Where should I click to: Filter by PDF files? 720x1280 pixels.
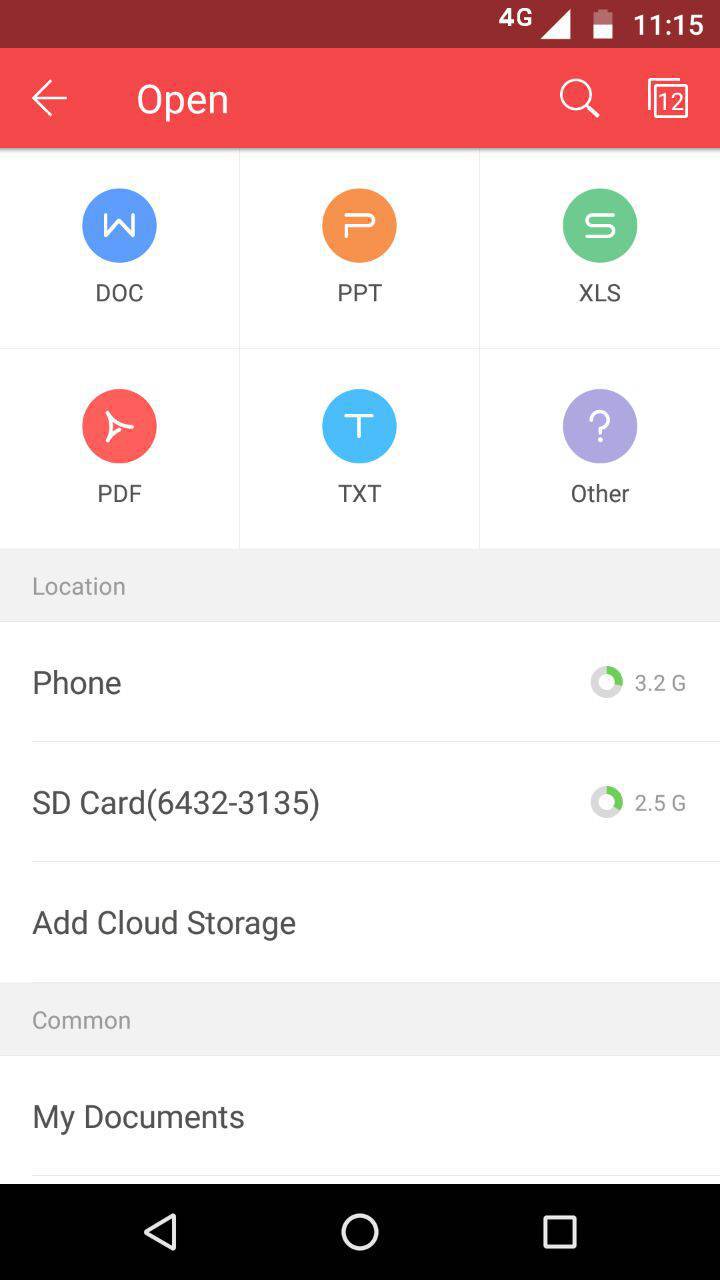[119, 447]
